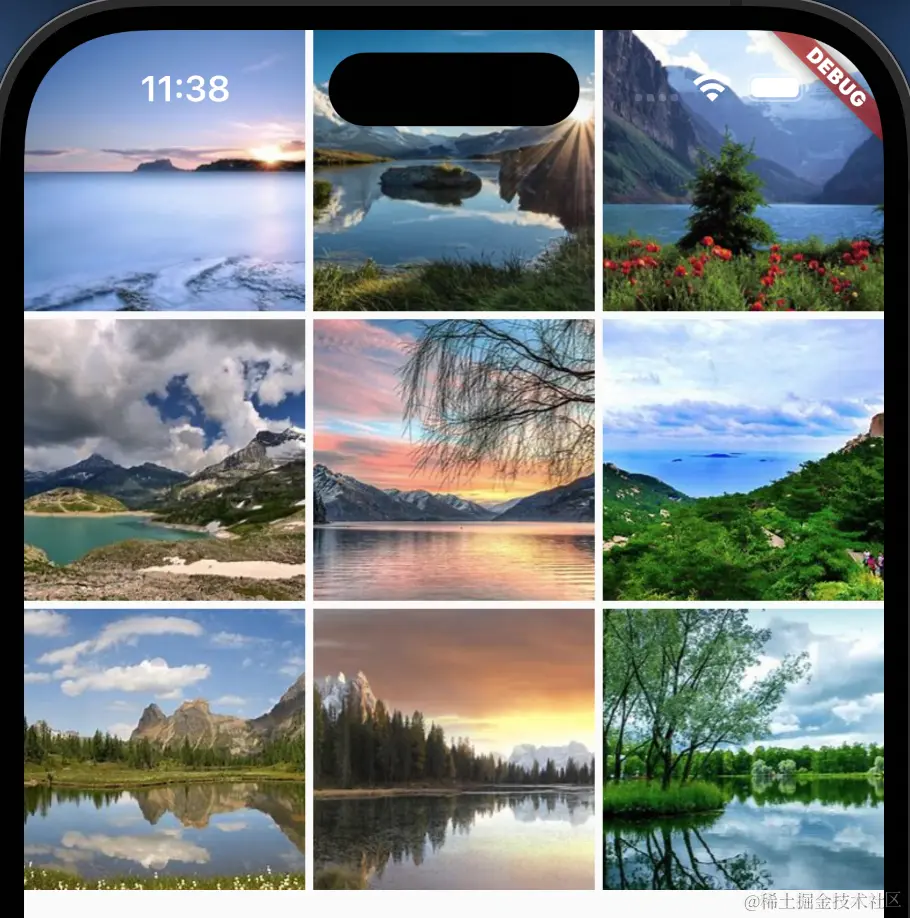Open the green trees by pond photo

point(743,749)
